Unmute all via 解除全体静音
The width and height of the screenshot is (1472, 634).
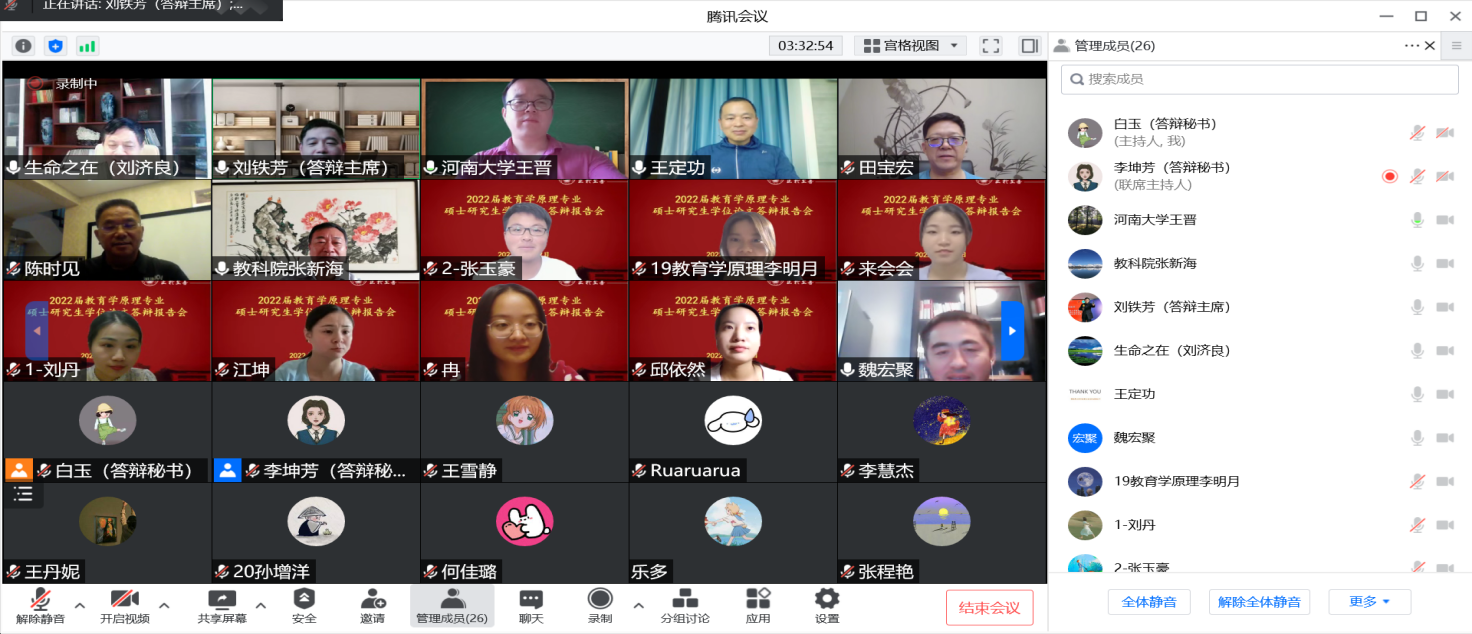coord(1260,602)
